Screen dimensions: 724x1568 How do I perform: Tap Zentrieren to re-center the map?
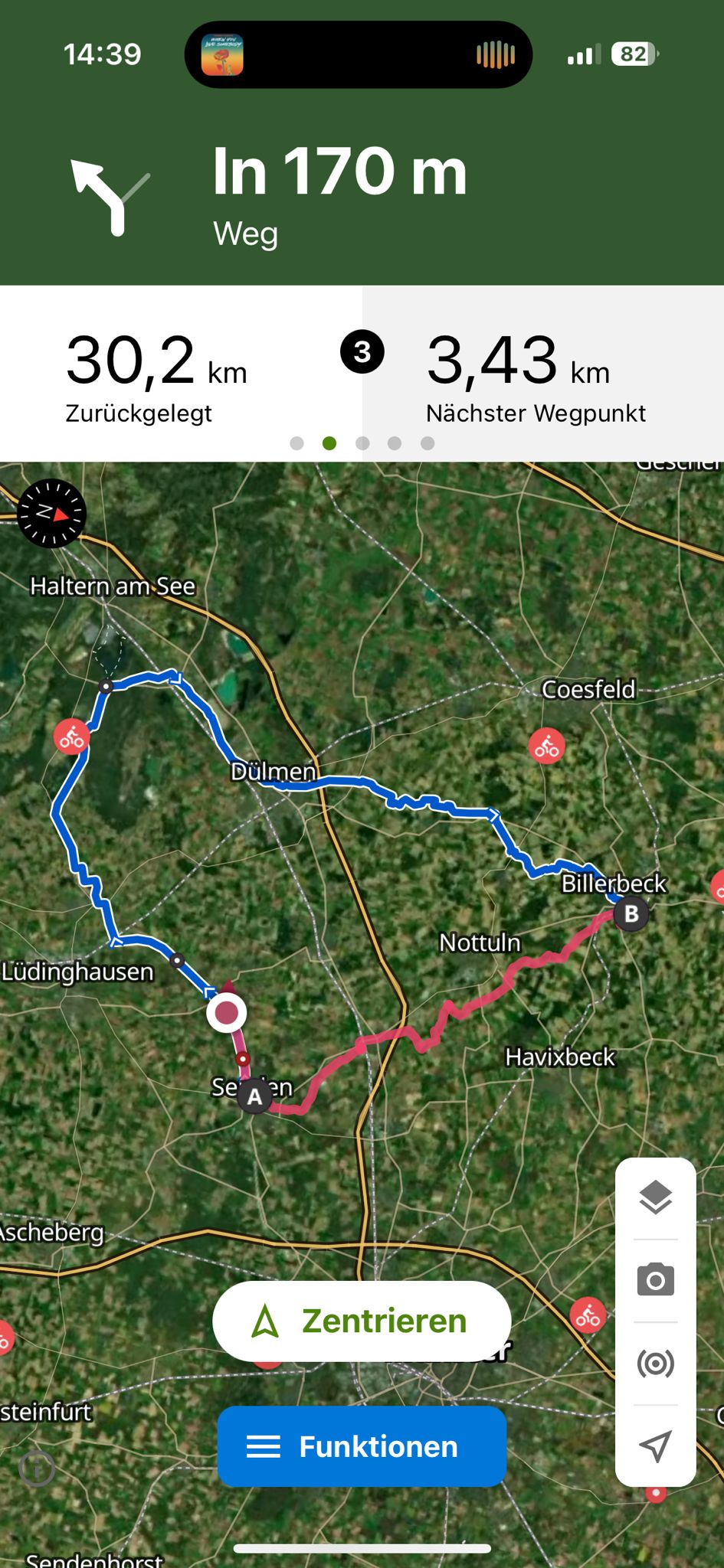coord(362,1321)
